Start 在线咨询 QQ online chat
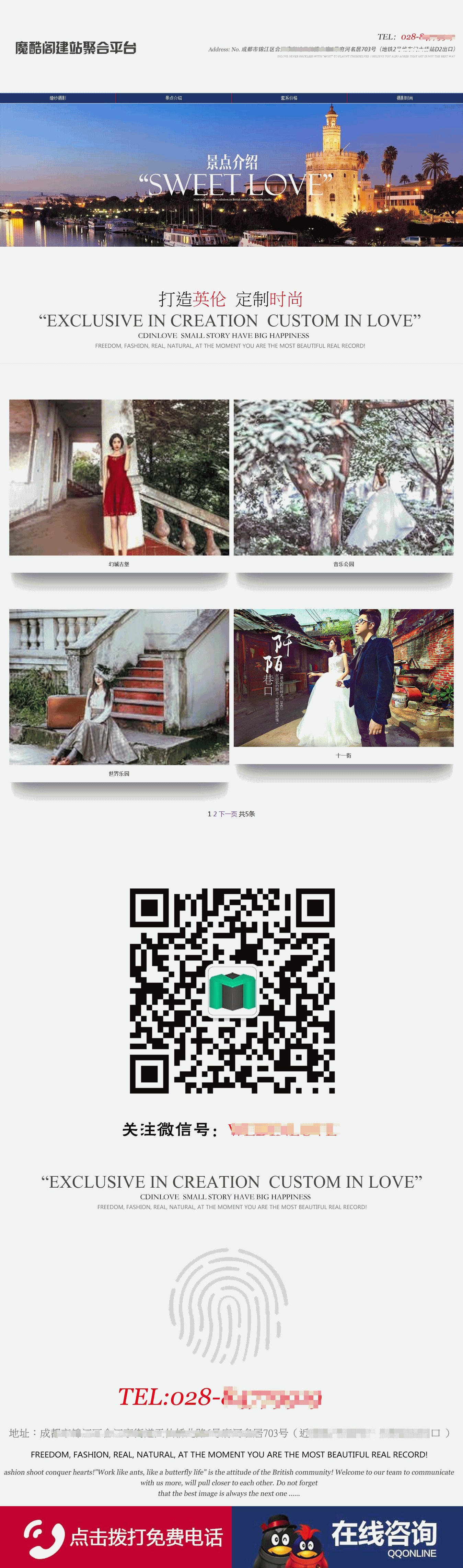This screenshot has width=463, height=1568. (347, 1536)
